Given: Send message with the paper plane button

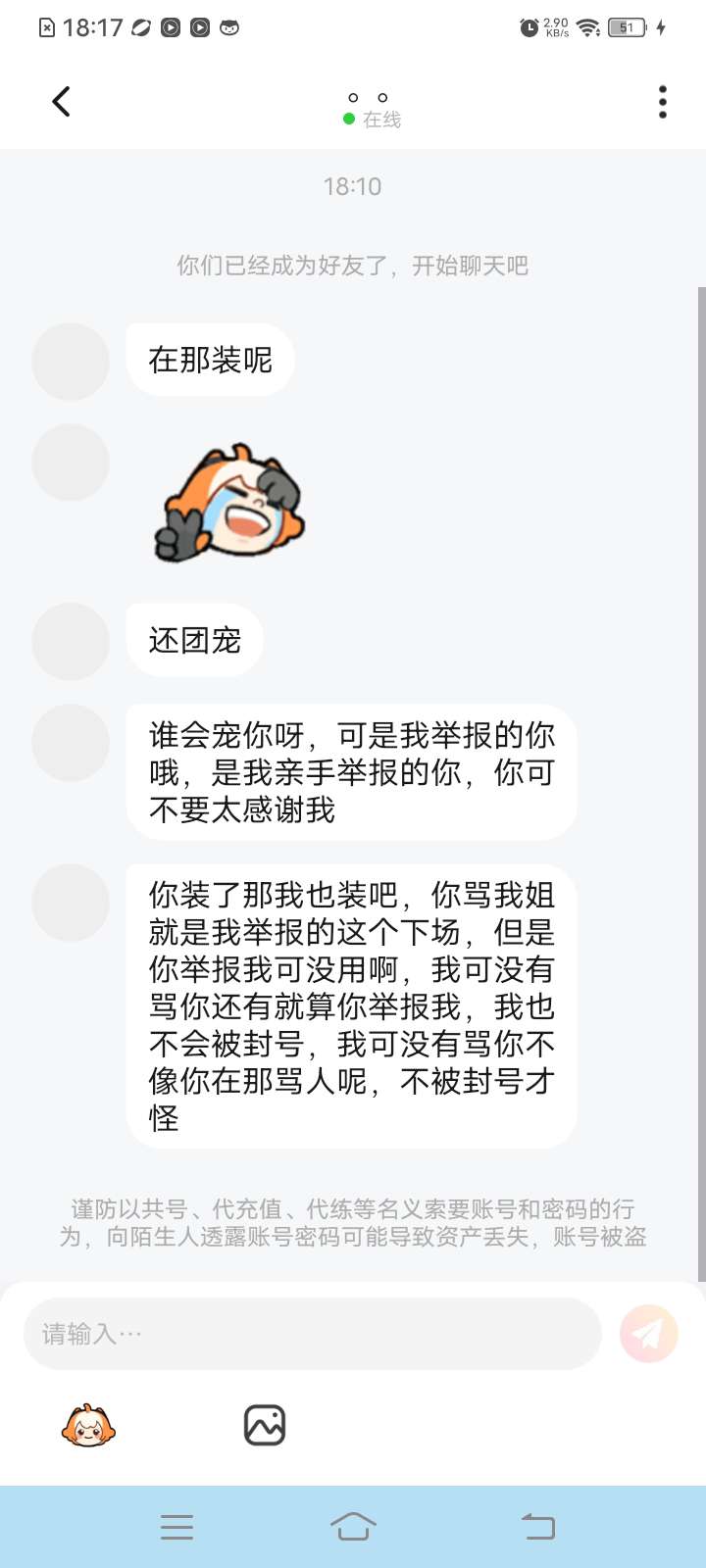Looking at the screenshot, I should pos(649,1334).
